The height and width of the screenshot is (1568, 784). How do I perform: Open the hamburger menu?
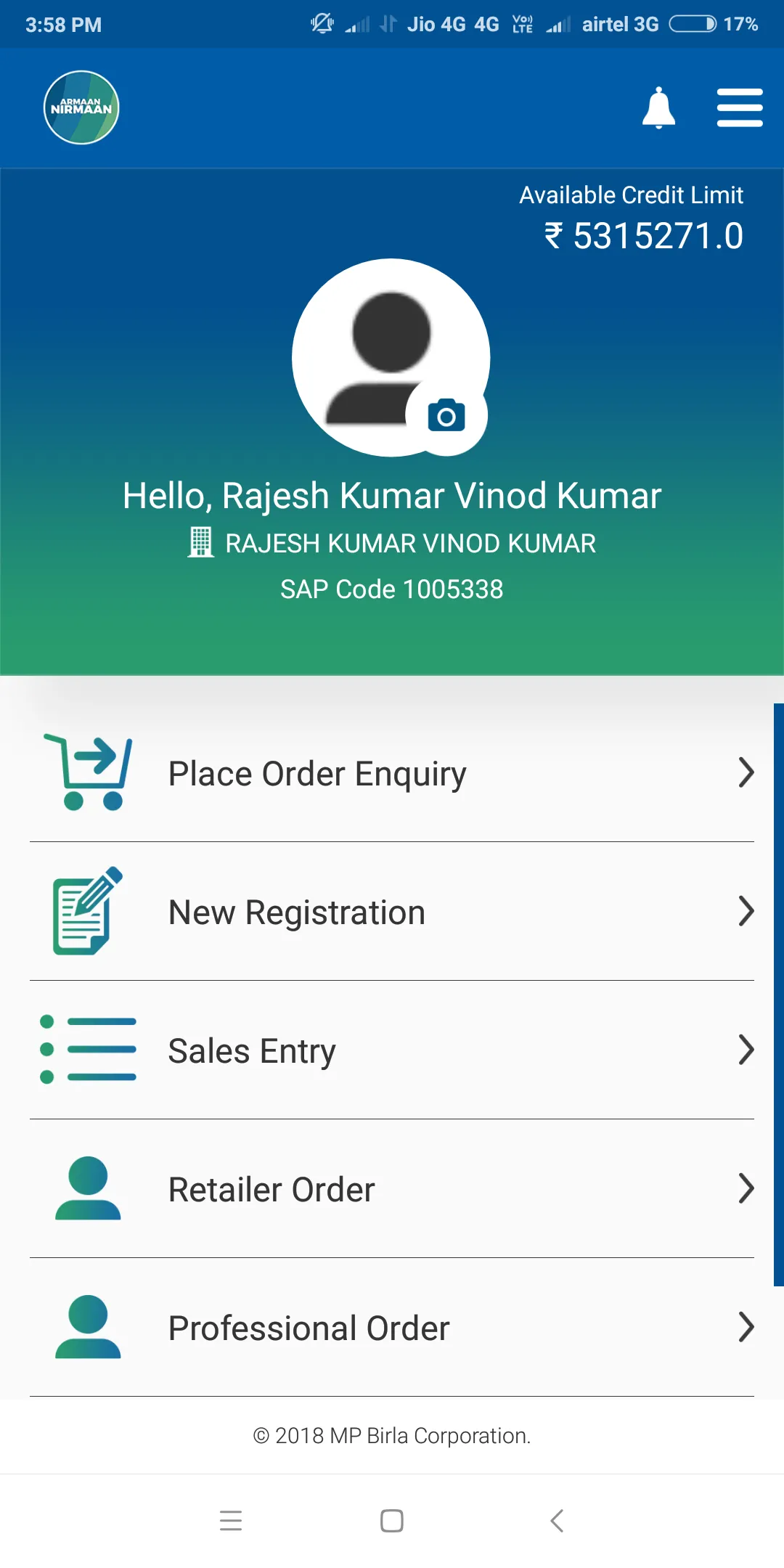click(x=739, y=108)
